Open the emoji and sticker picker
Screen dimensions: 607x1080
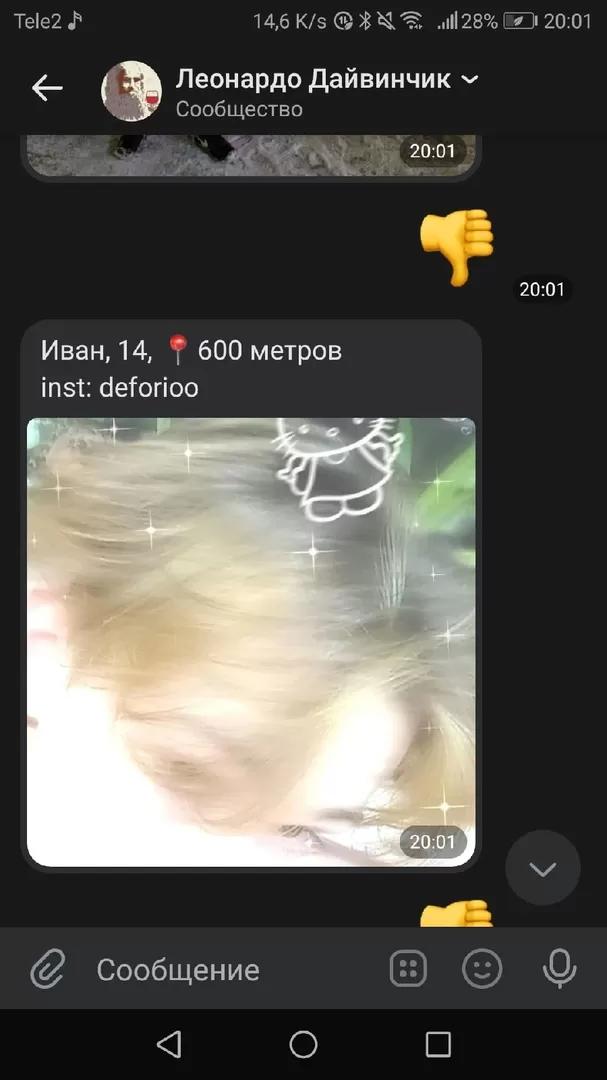point(482,968)
